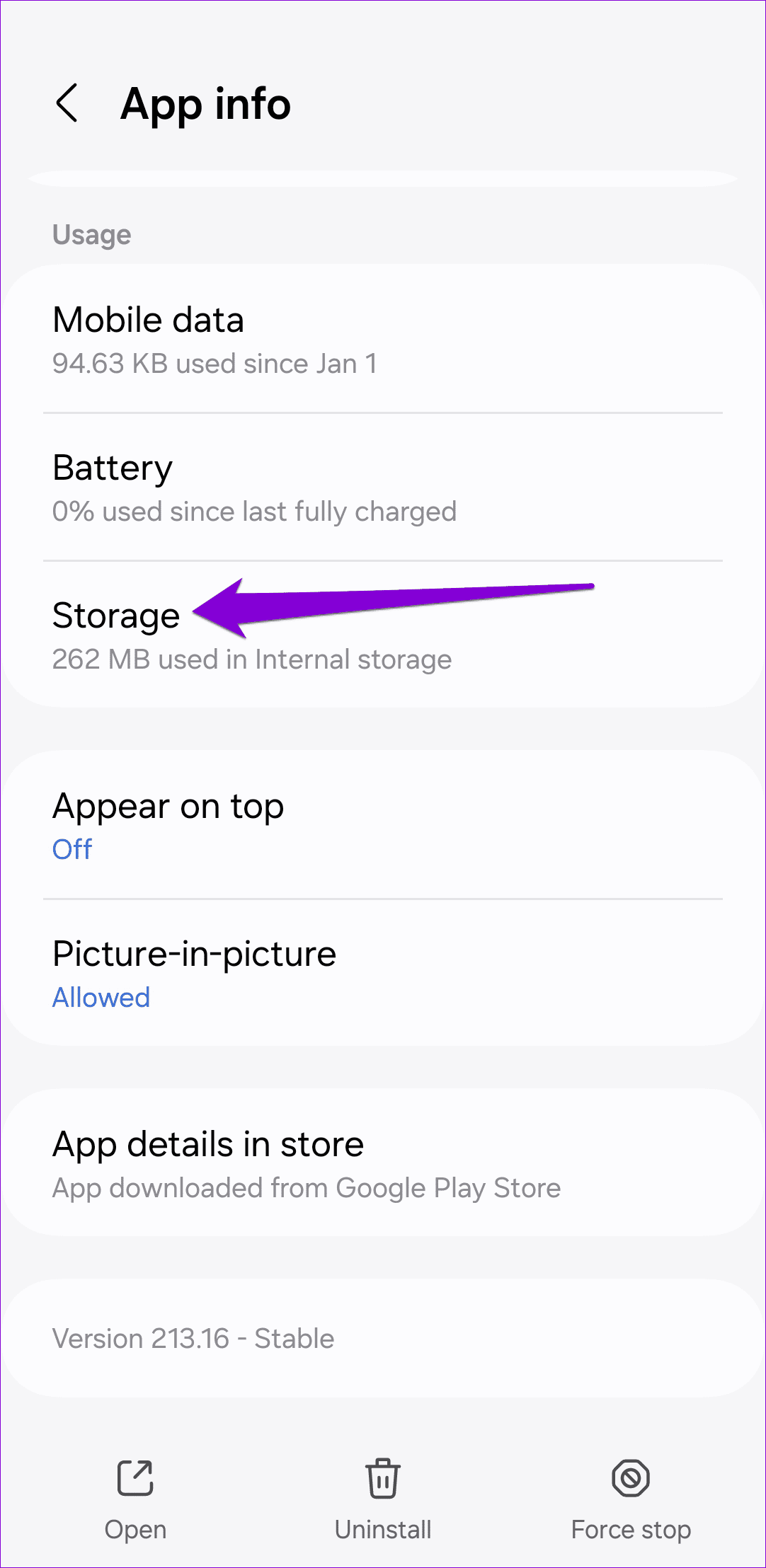Image resolution: width=766 pixels, height=1568 pixels.
Task: Tap the App info title
Action: click(x=206, y=104)
